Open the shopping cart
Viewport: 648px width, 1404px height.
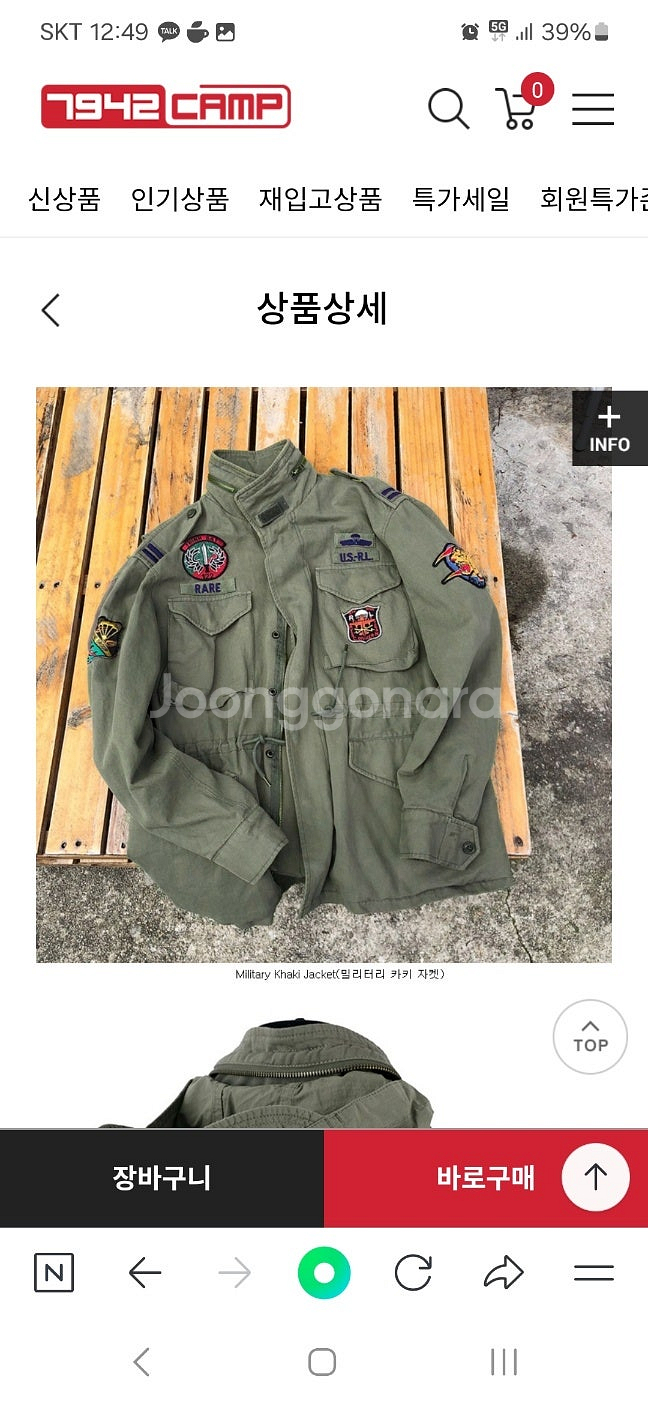click(x=518, y=107)
